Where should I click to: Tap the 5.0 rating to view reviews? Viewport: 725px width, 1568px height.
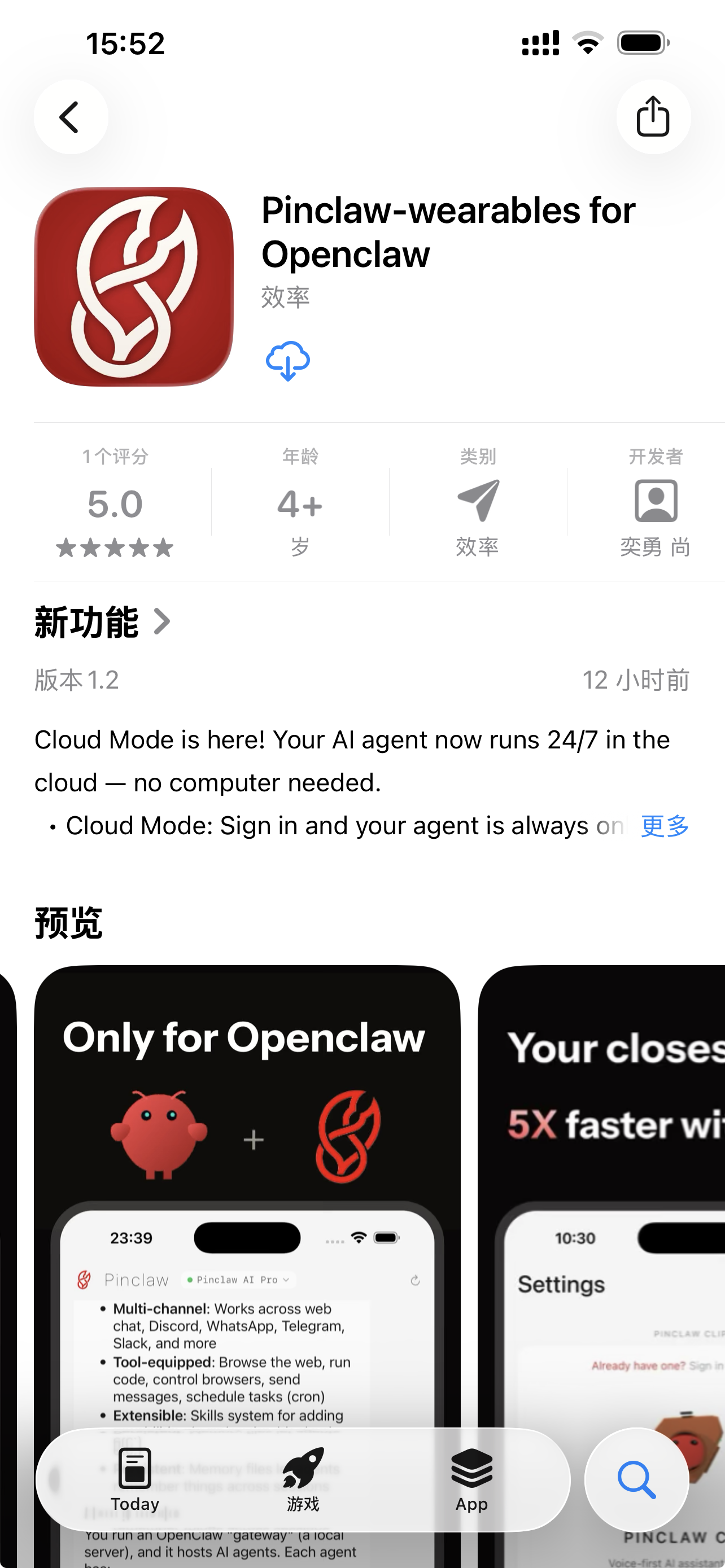click(115, 503)
